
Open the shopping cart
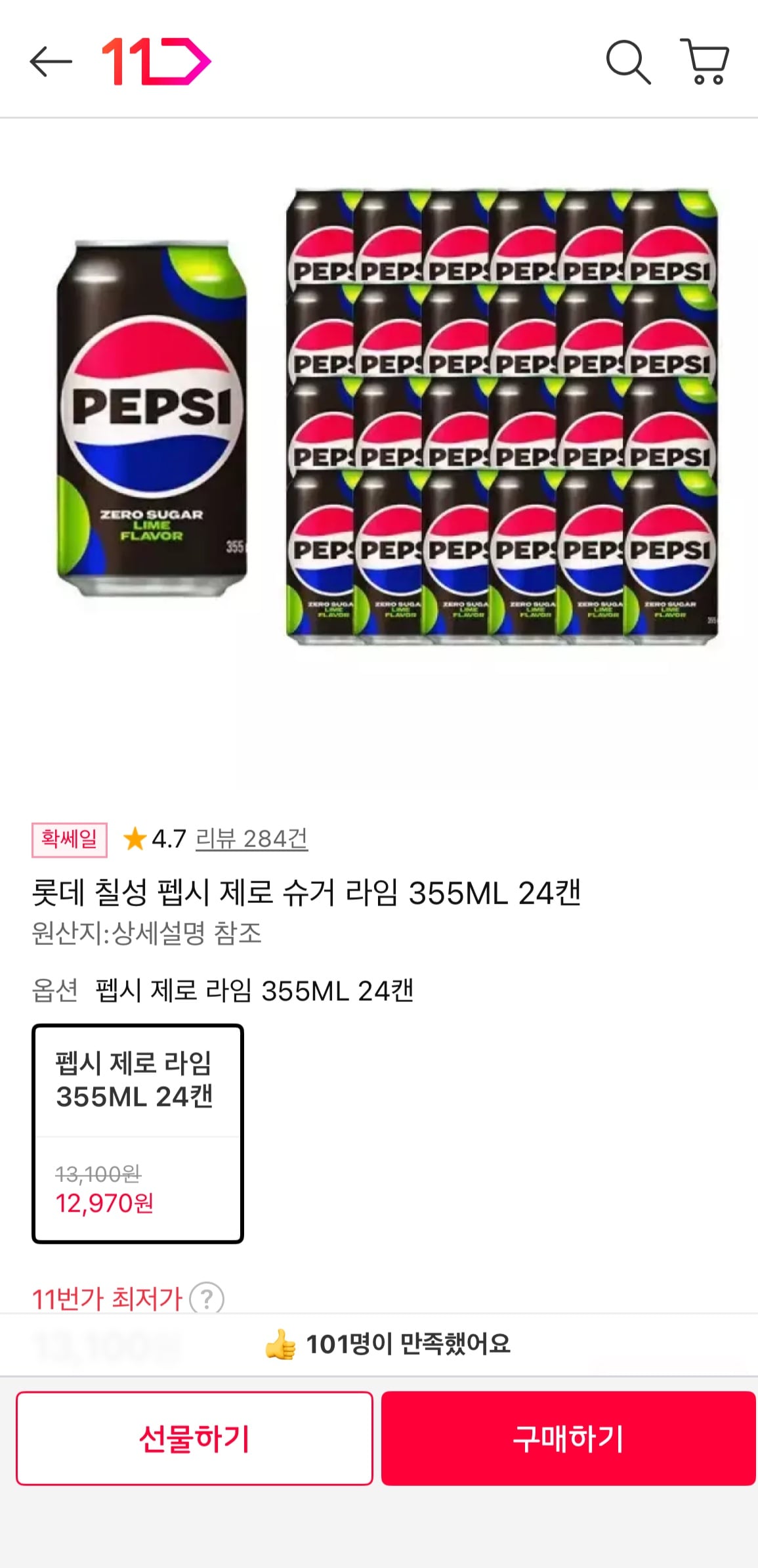point(705,62)
